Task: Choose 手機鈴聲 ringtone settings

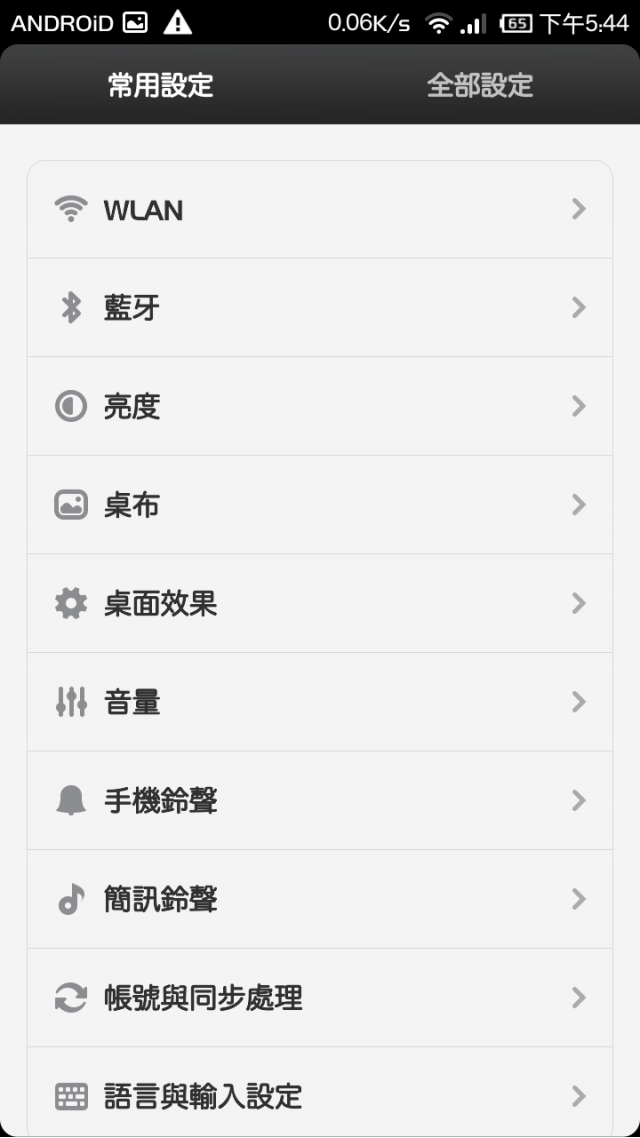Action: pyautogui.click(x=320, y=801)
